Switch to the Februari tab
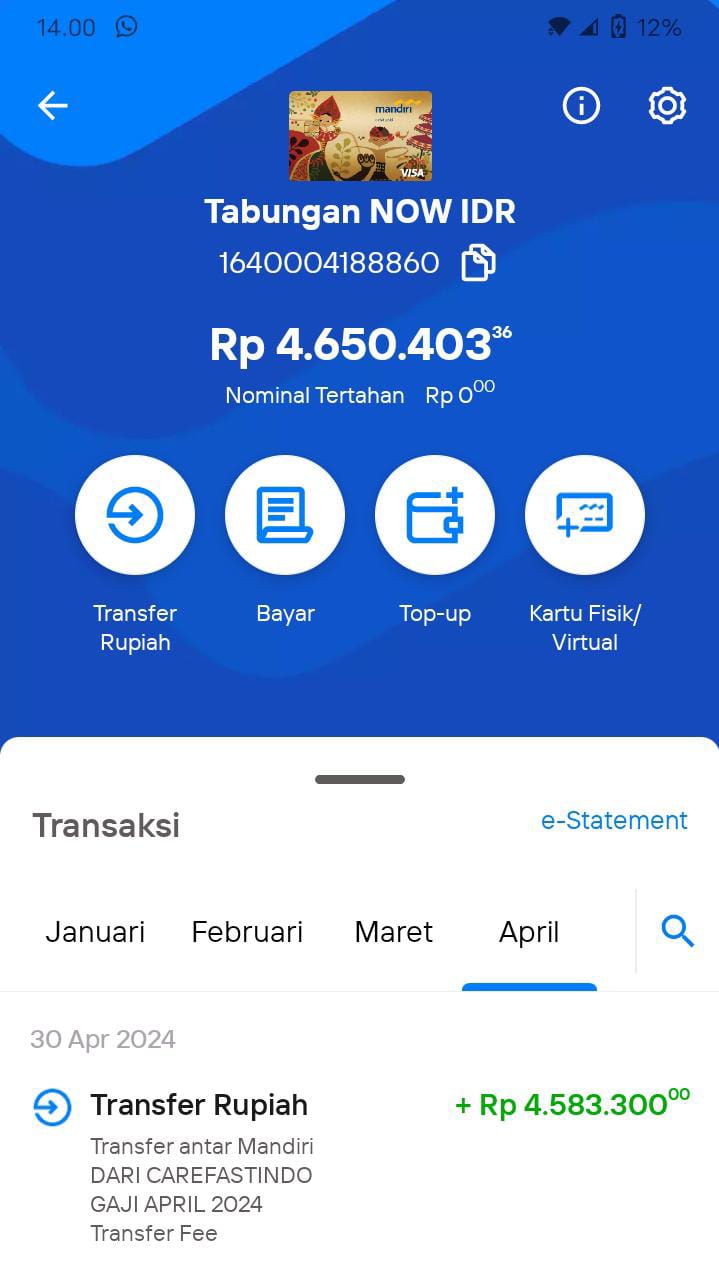This screenshot has height=1288, width=719. tap(247, 932)
